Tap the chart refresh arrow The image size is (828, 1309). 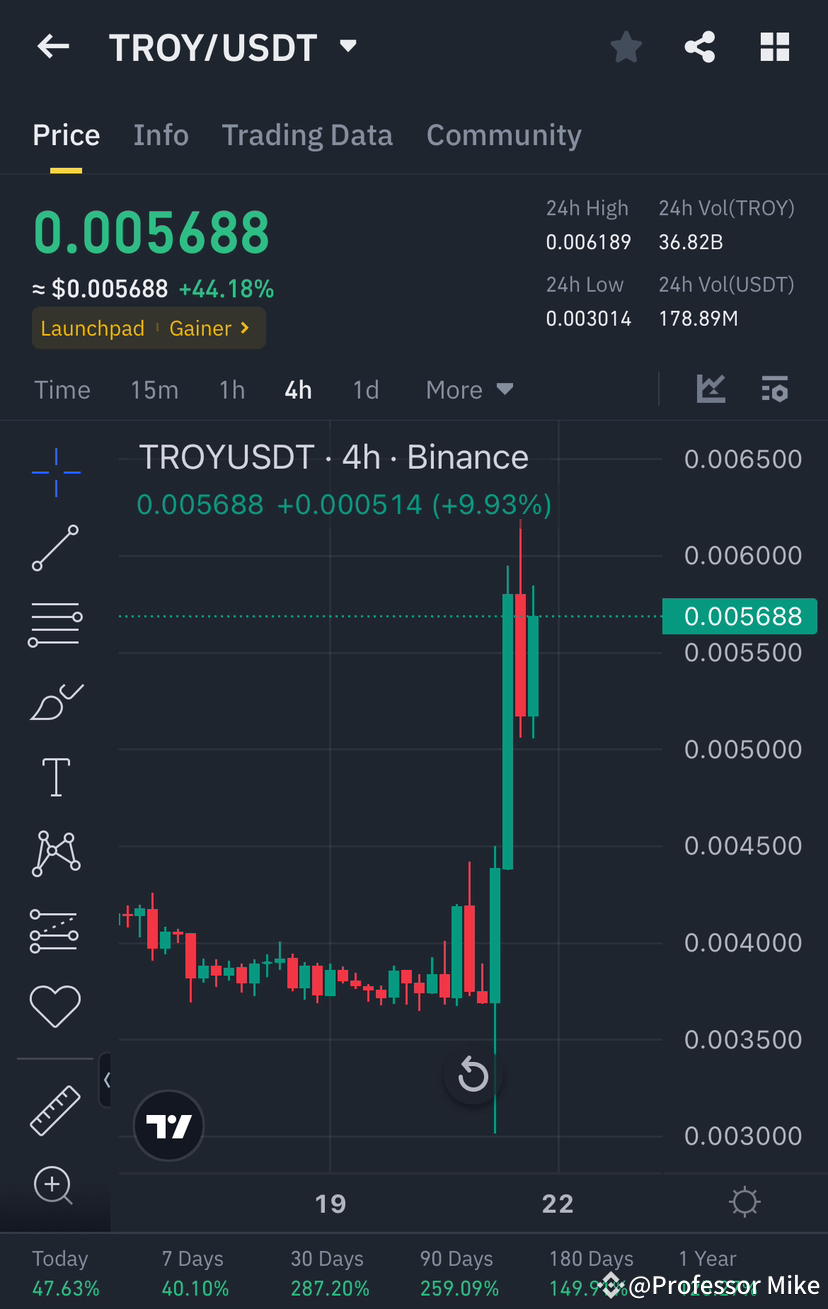tap(472, 1074)
